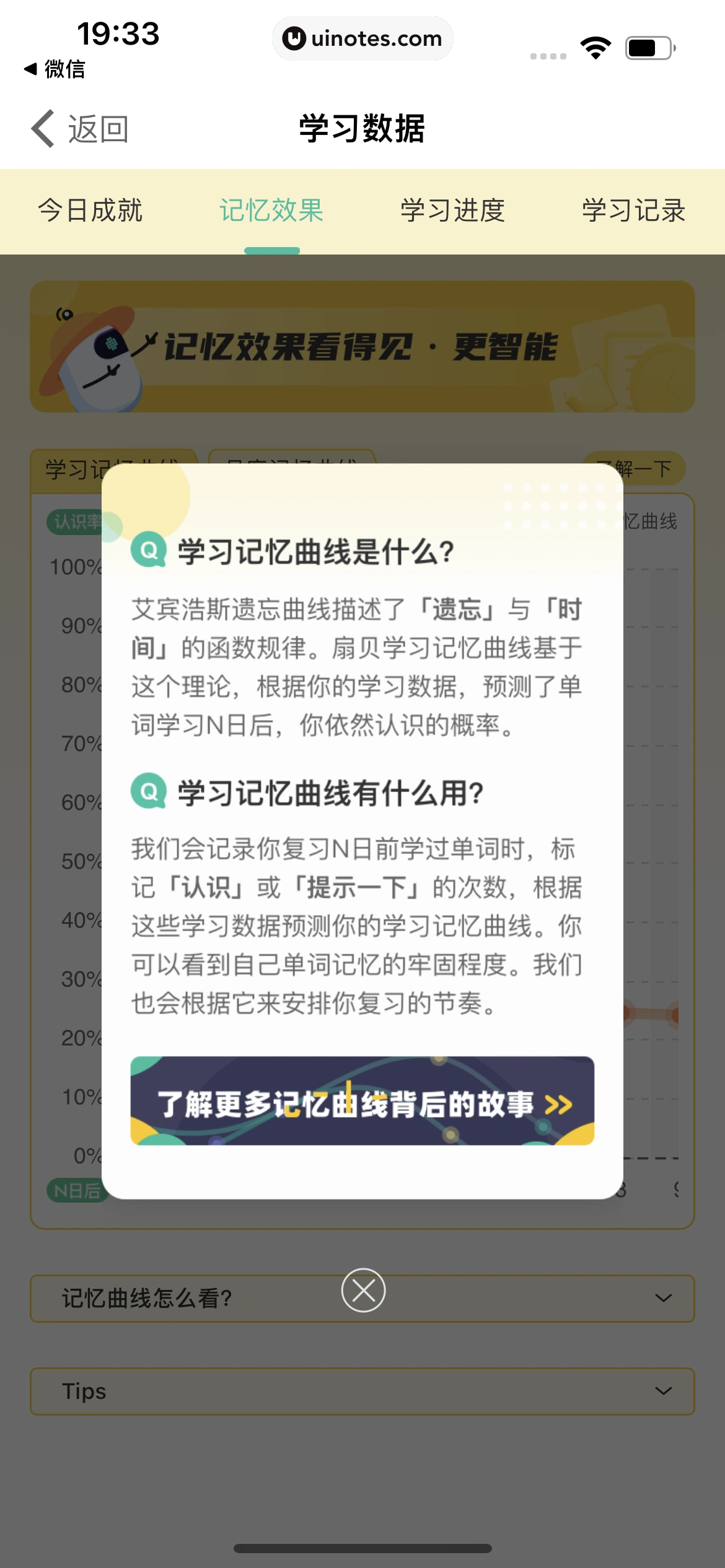This screenshot has width=725, height=1568.
Task: Open 了解更多记忆曲线背后的故事 banner
Action: point(362,1101)
